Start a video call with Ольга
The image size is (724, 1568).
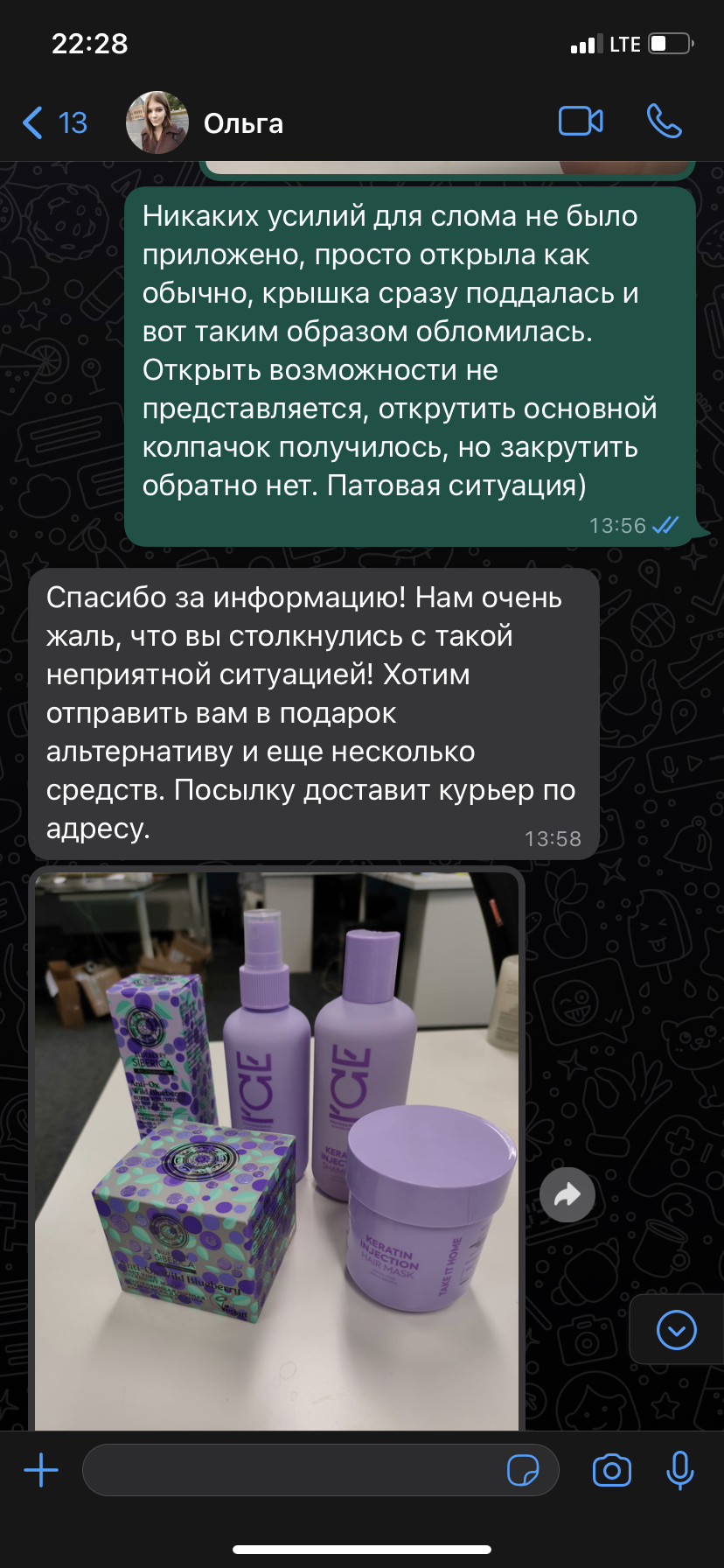tap(581, 122)
